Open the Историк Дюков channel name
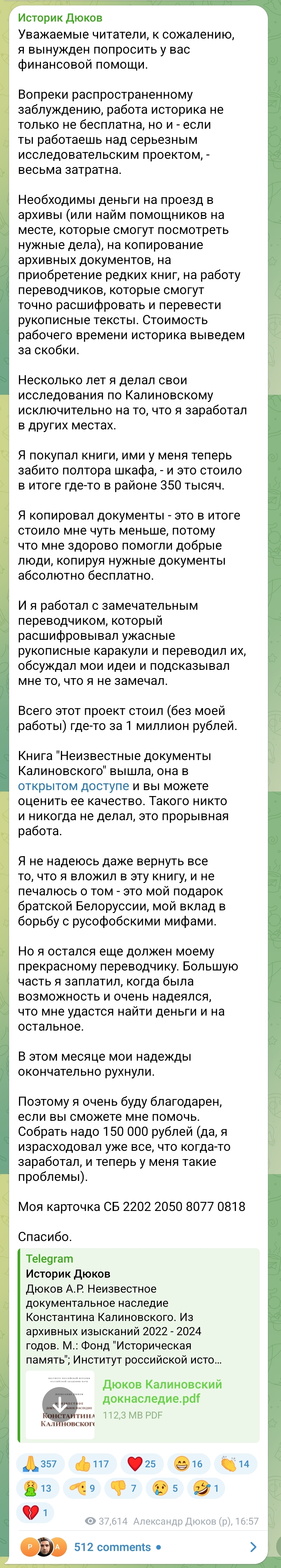This screenshot has height=1568, width=281. coord(60,18)
